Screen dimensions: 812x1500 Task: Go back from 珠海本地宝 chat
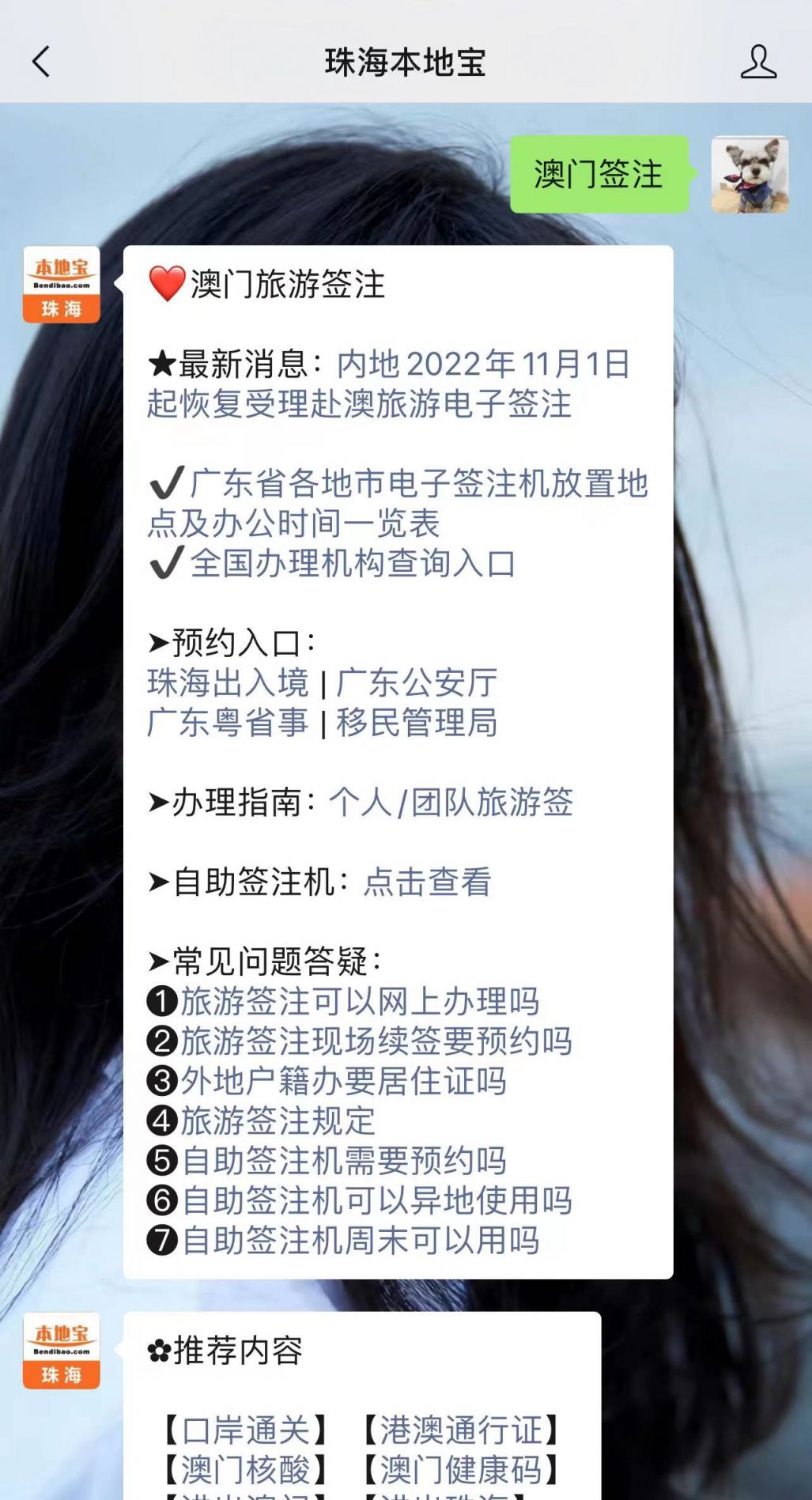tap(41, 62)
